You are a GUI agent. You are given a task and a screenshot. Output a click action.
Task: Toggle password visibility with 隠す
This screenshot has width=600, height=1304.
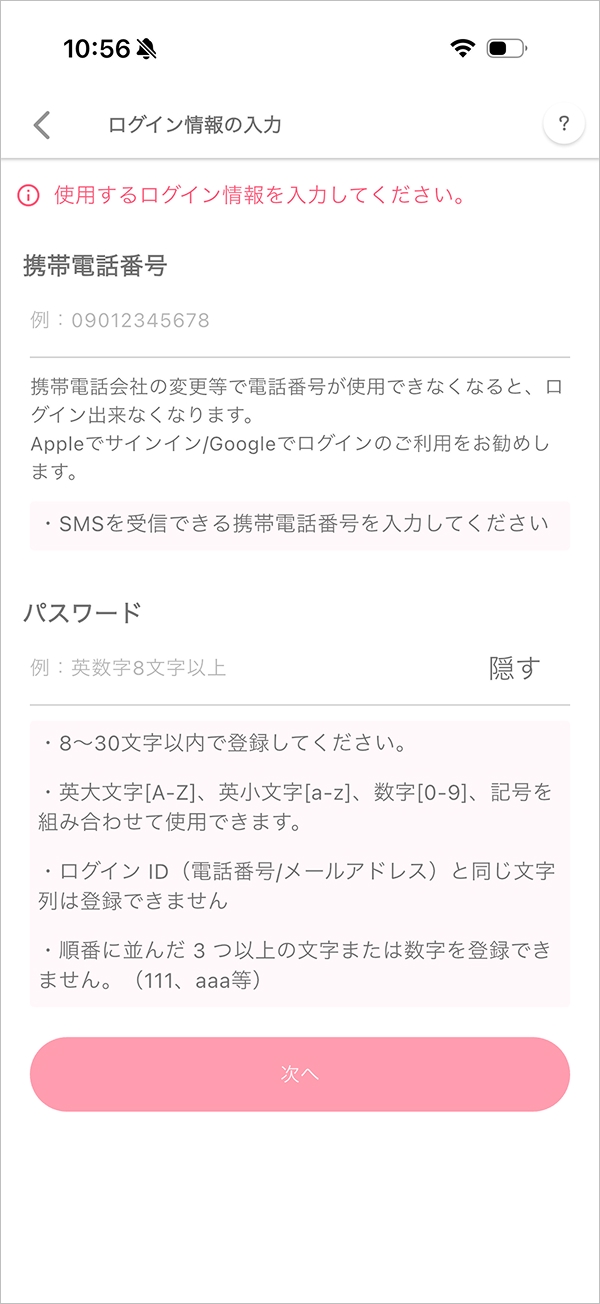coord(514,668)
